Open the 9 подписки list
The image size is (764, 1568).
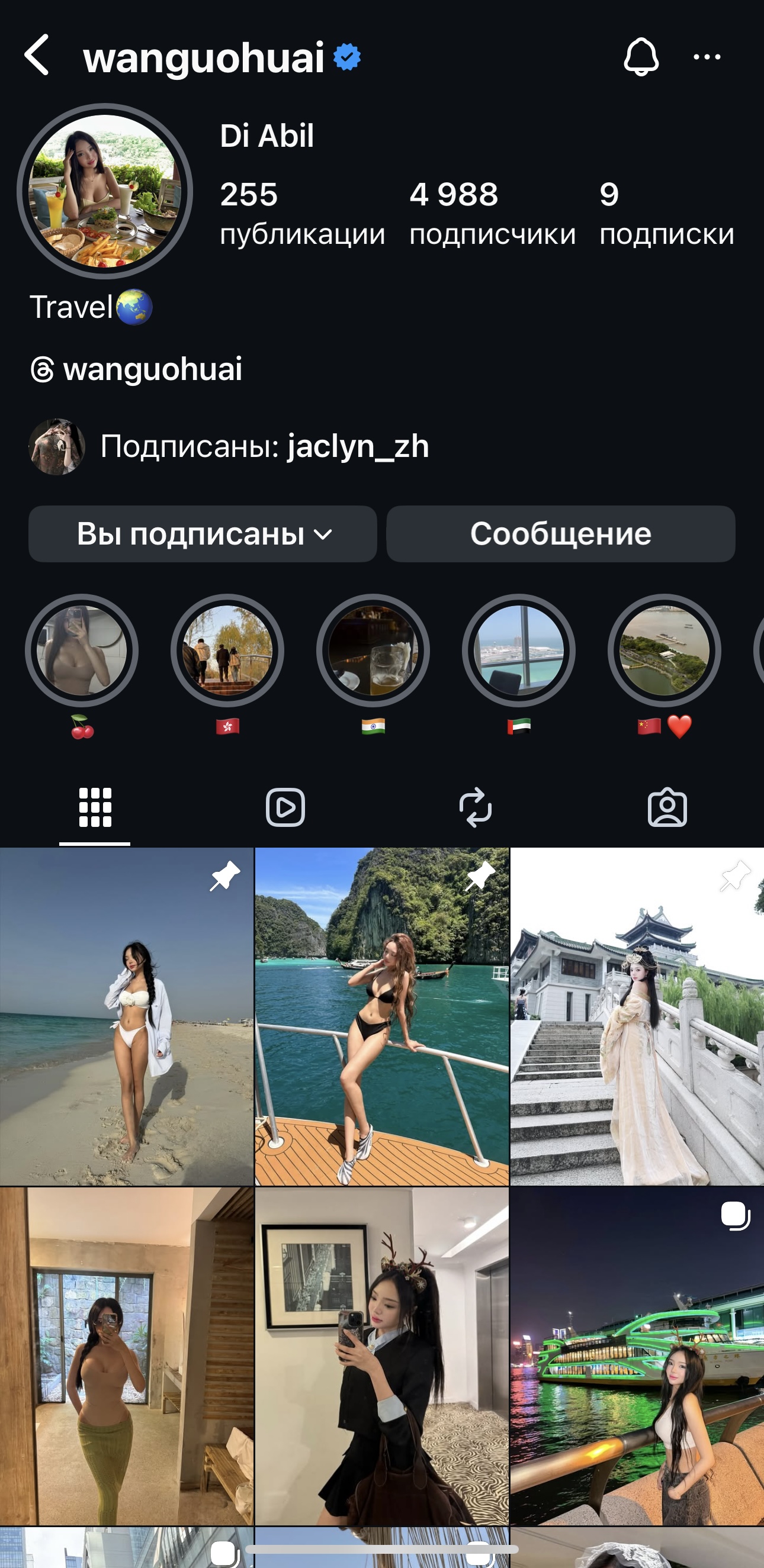[666, 213]
